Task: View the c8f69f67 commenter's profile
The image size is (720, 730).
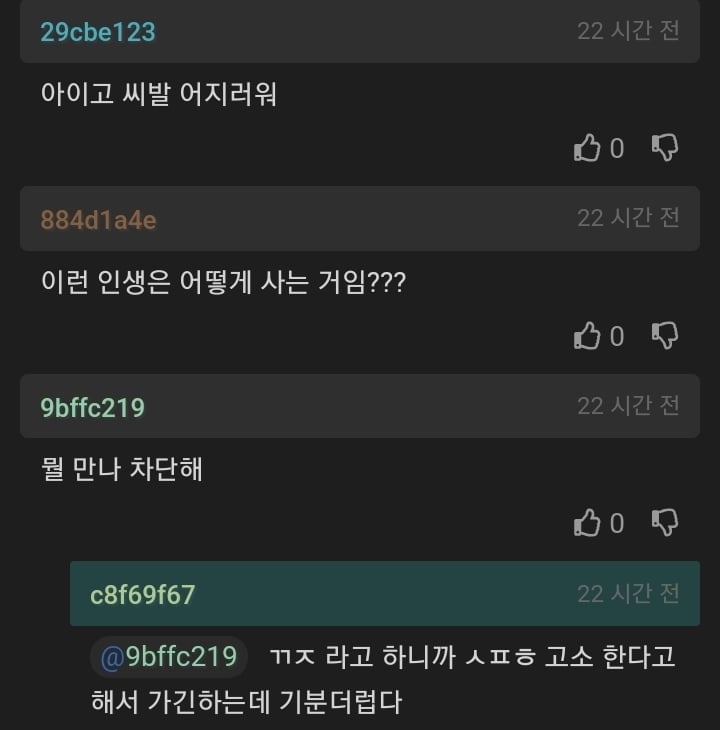Action: [x=143, y=595]
